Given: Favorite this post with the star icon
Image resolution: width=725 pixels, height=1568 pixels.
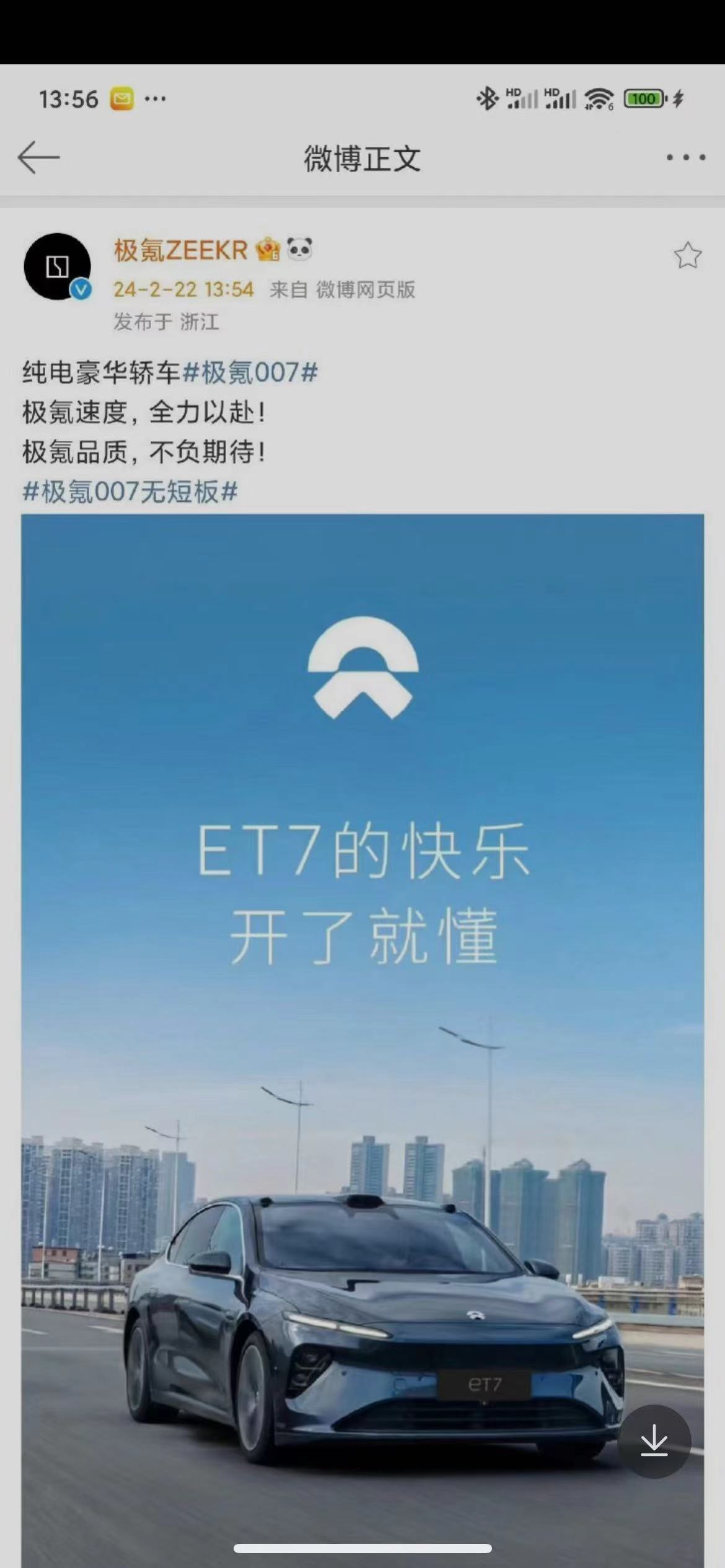Looking at the screenshot, I should pos(687,255).
